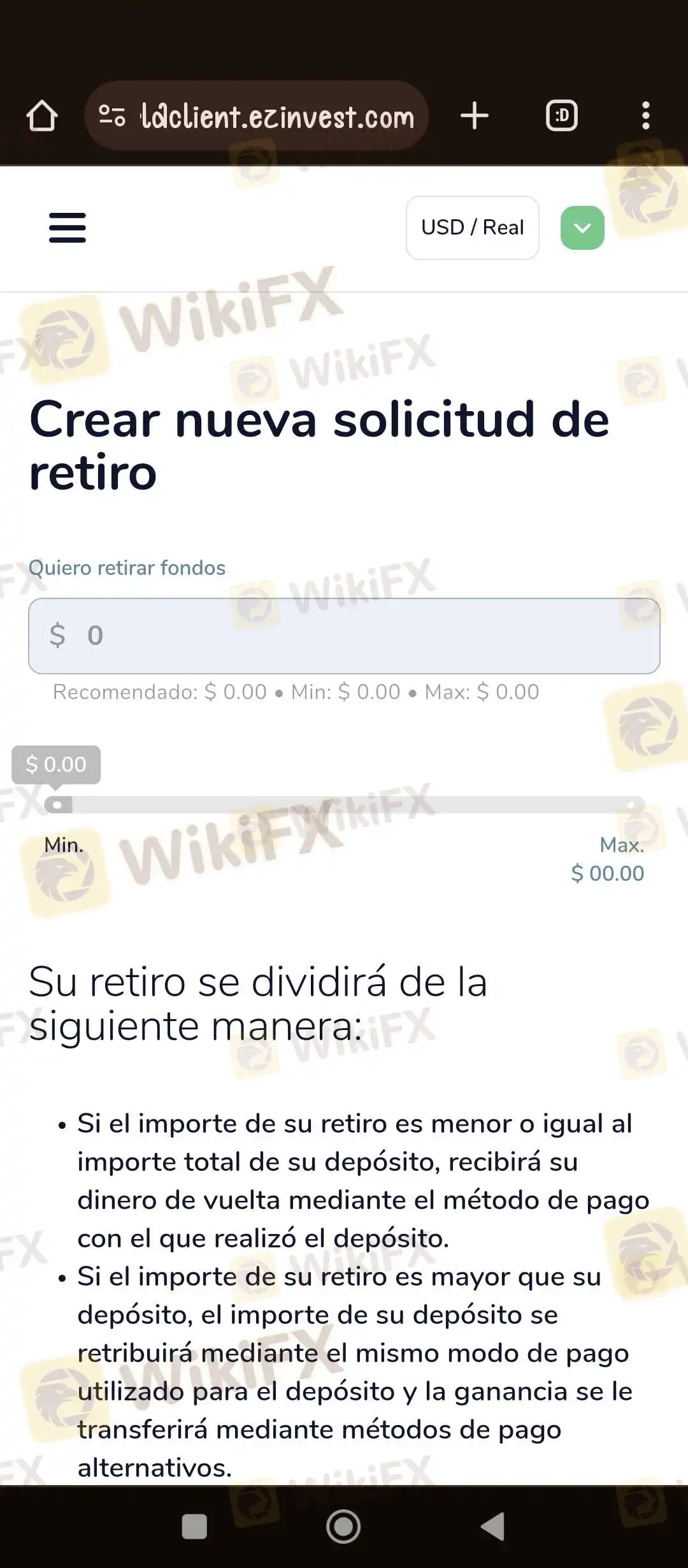Open the browser tab switcher
Screen dimensions: 688x1568
pyautogui.click(x=561, y=116)
